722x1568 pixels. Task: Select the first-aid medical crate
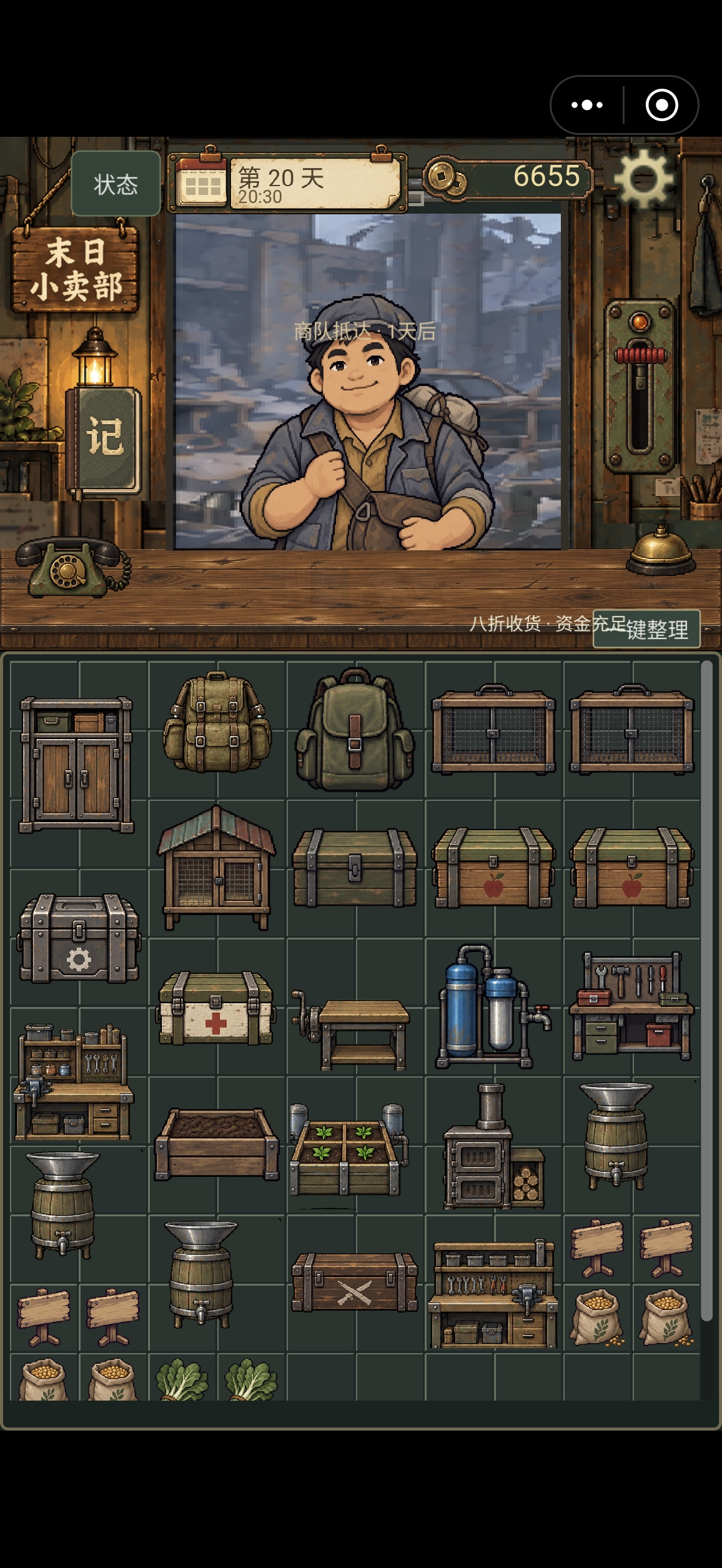tap(216, 1008)
